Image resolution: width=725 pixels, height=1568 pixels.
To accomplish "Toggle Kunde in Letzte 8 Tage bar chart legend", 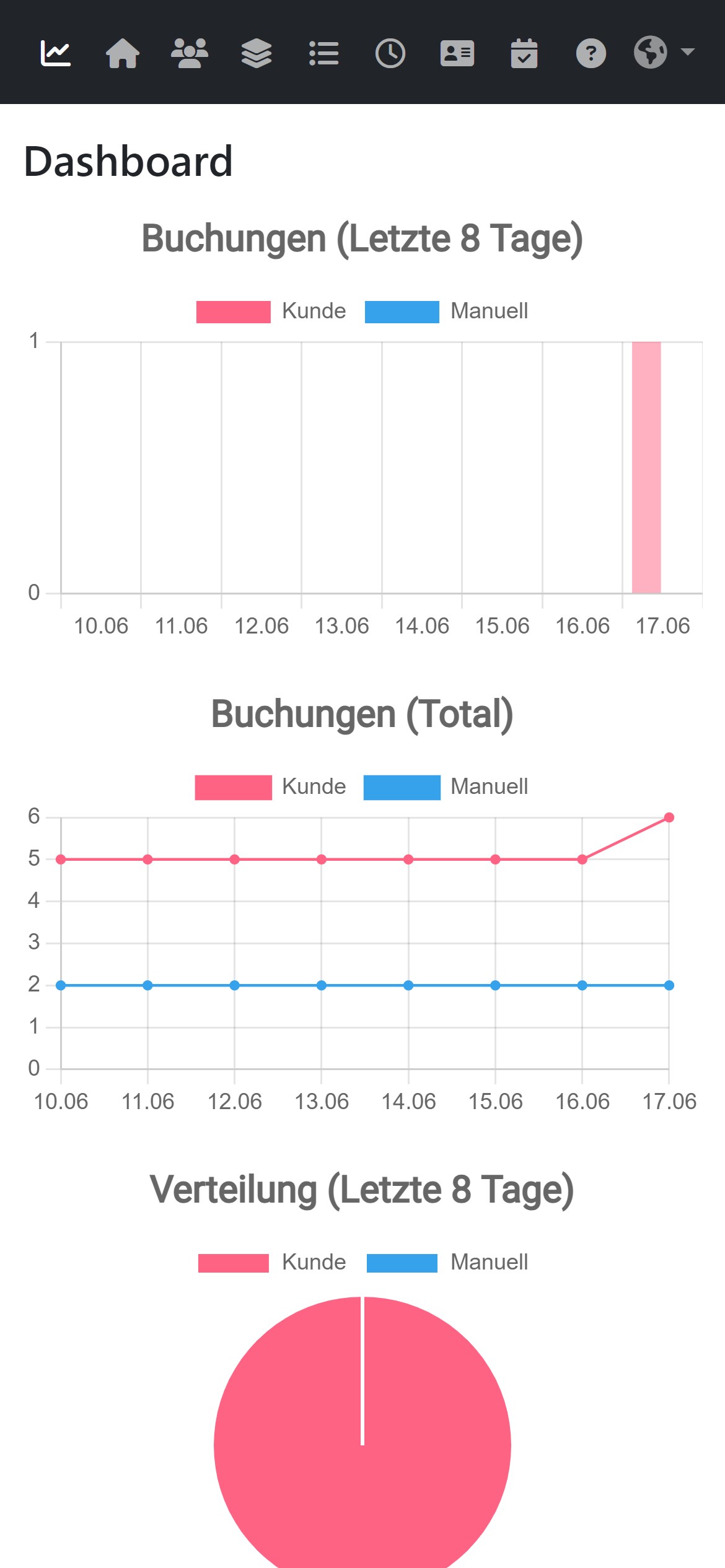I will pos(271,311).
